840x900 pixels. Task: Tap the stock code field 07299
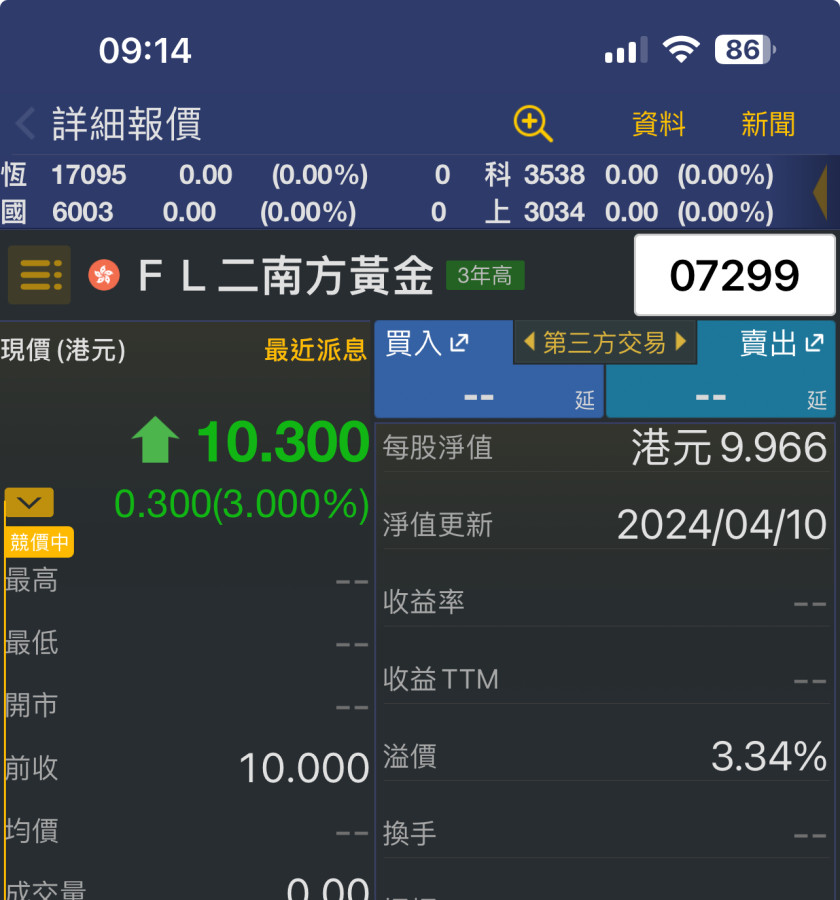coord(734,275)
